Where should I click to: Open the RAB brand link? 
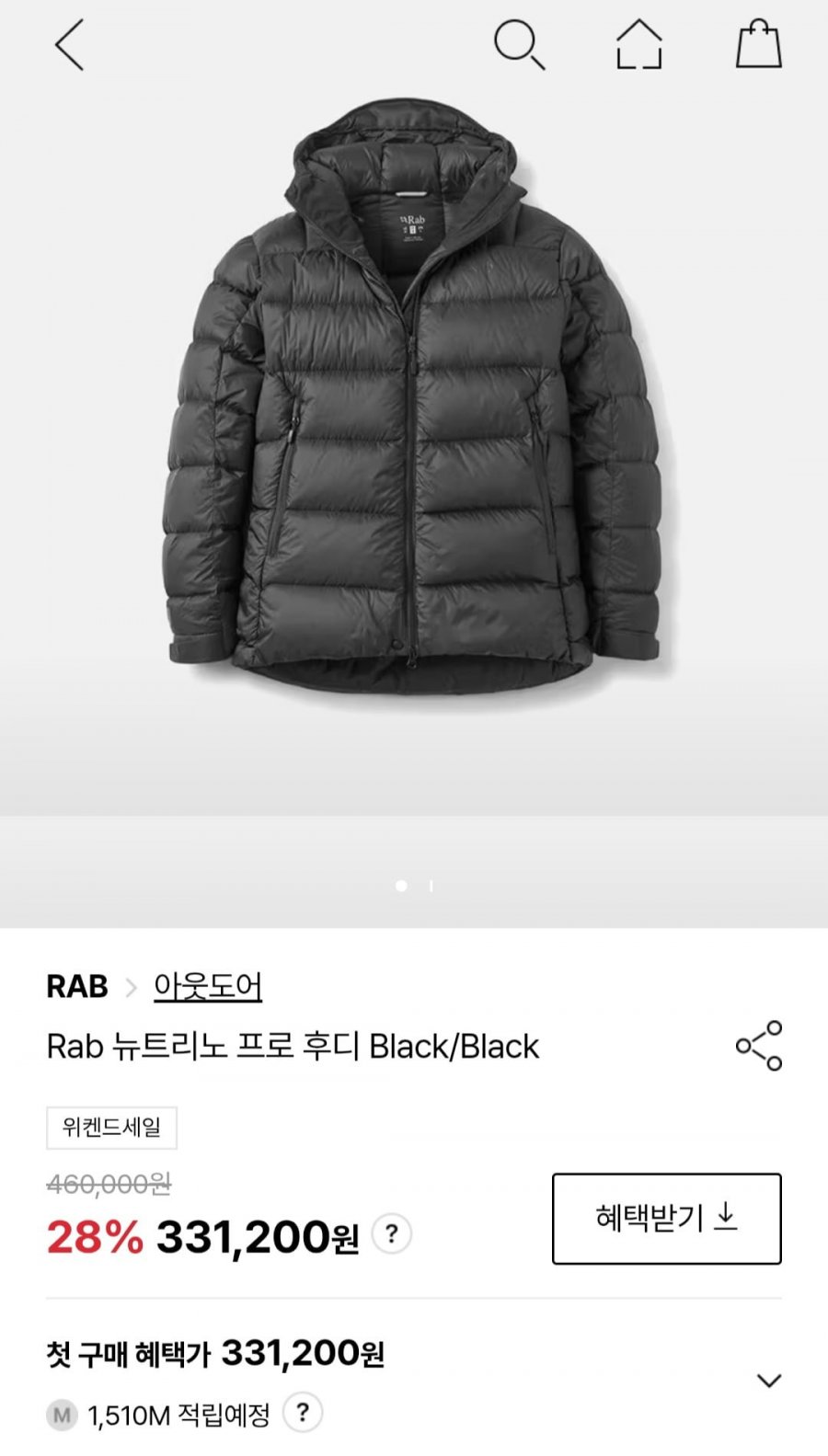(77, 987)
